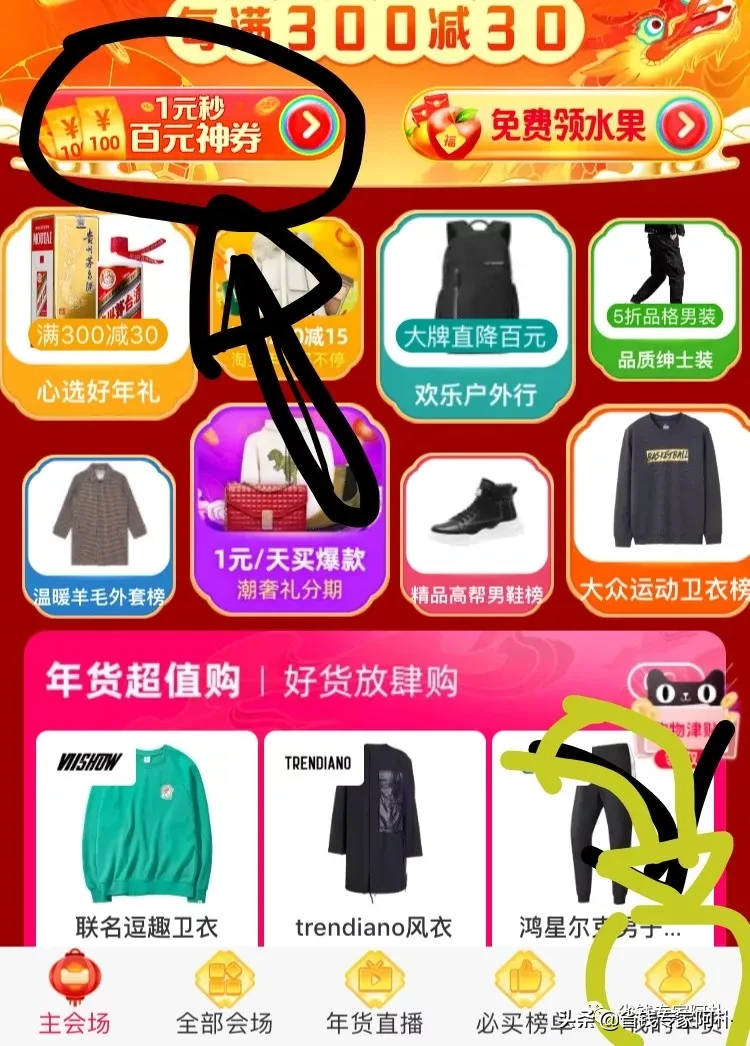Open the 联名逗趣卫衣 product
This screenshot has width=750, height=1046.
pos(146,838)
